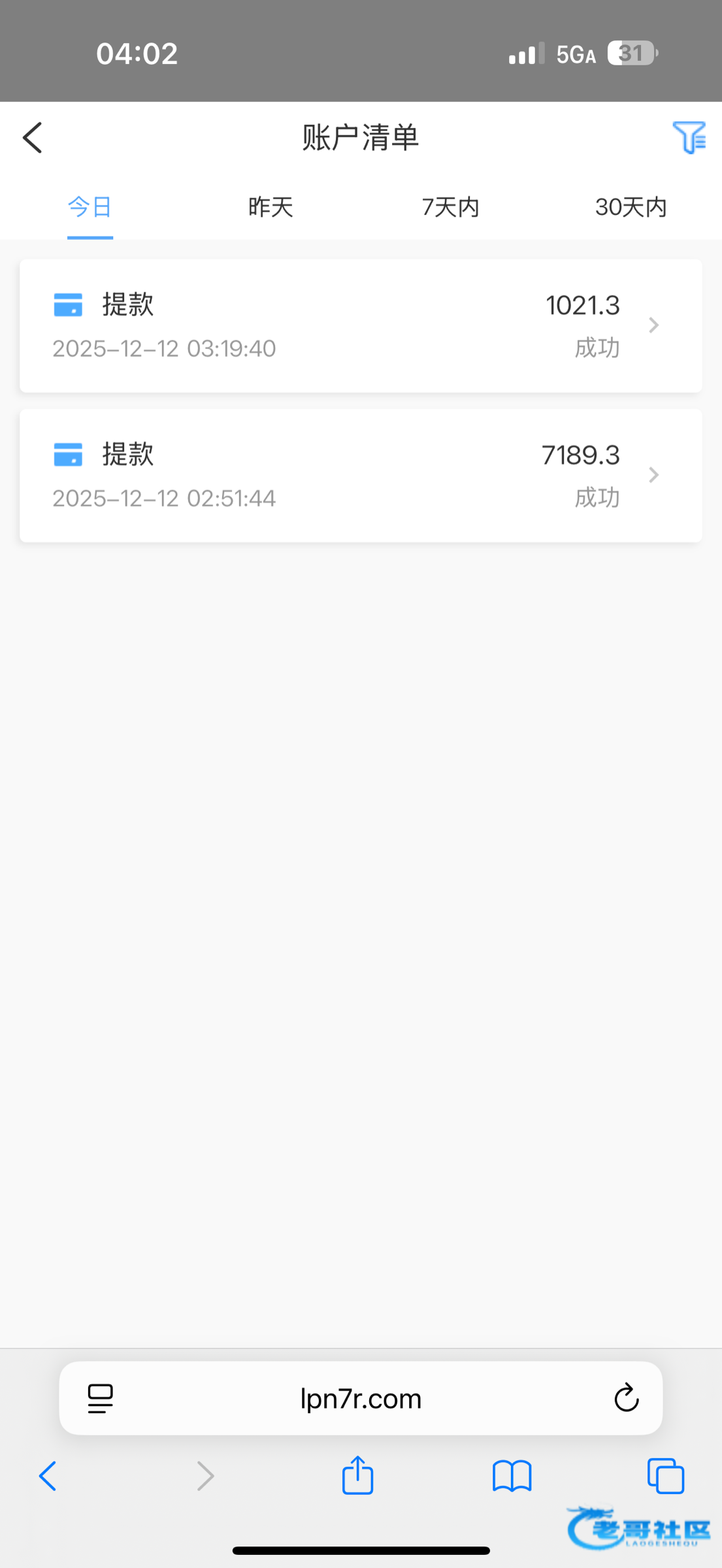
Task: Switch to the 7天内 tab
Action: pyautogui.click(x=451, y=207)
